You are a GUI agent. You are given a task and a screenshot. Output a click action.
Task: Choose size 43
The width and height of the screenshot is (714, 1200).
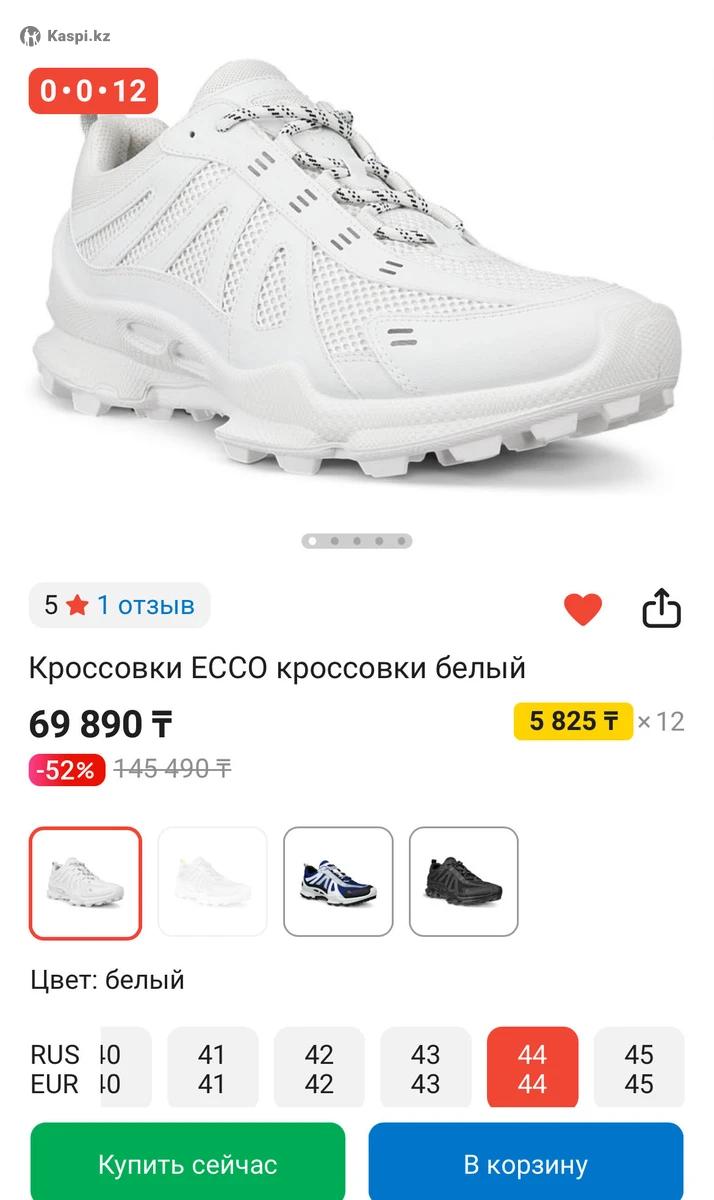pos(426,1069)
